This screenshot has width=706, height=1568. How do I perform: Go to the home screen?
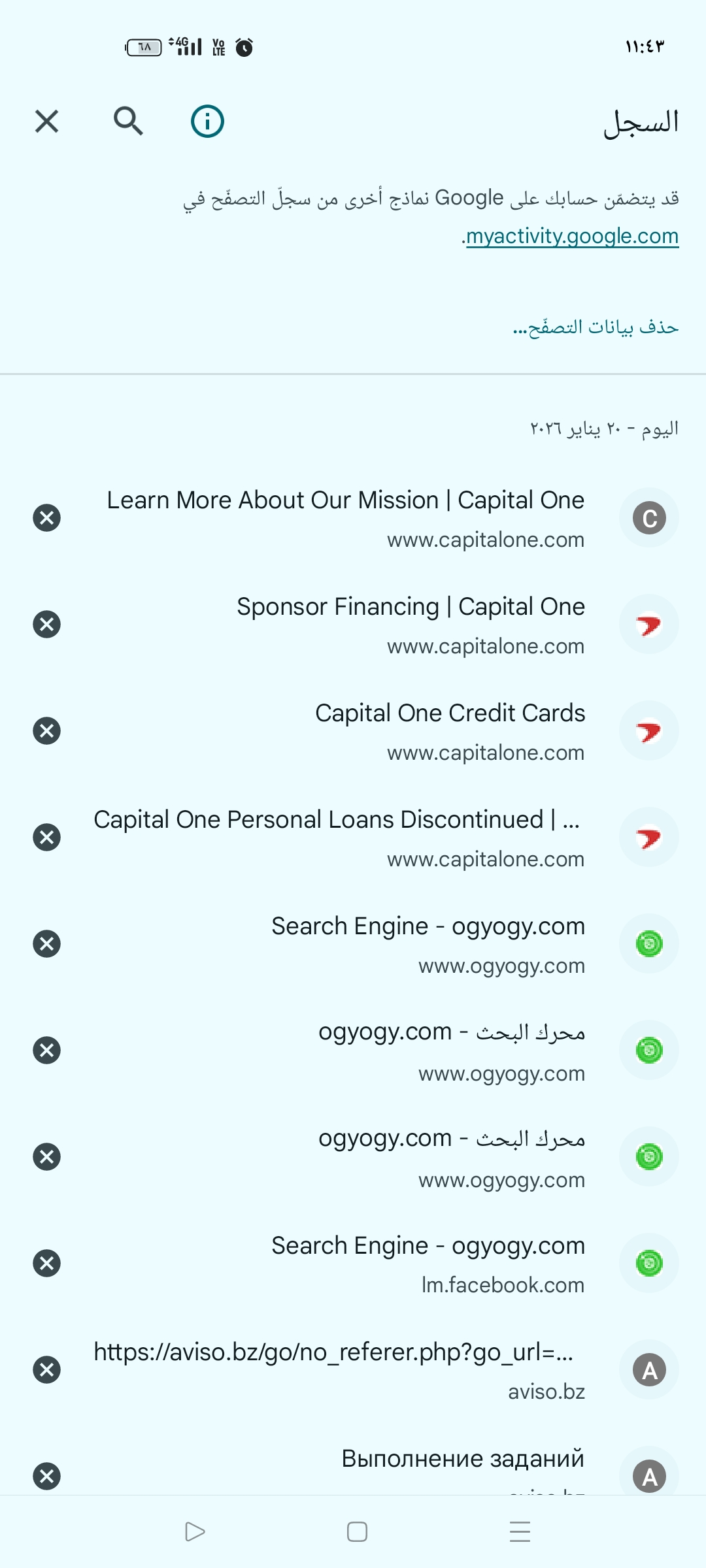coord(357,1532)
